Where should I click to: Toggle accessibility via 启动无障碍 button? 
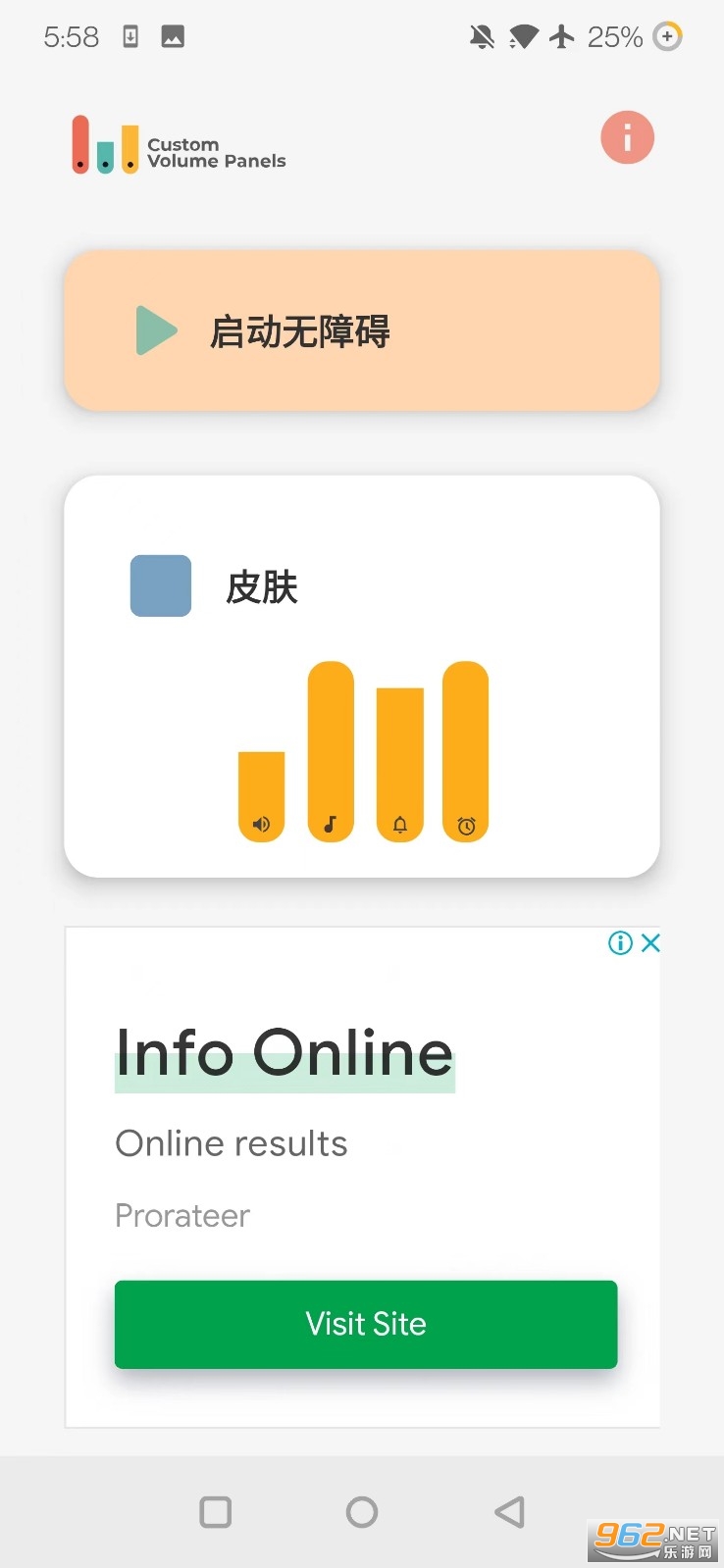click(362, 331)
